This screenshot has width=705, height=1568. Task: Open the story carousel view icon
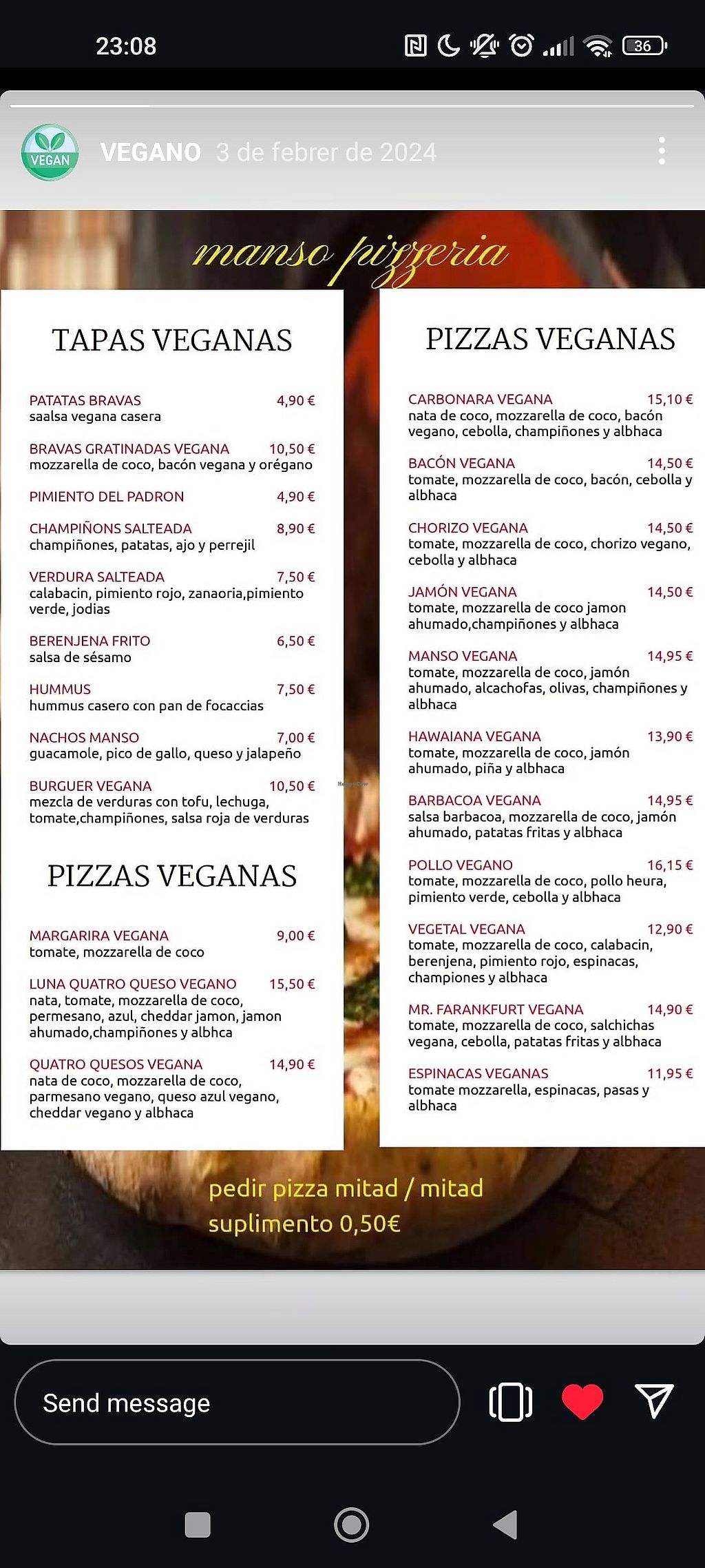[x=510, y=1402]
